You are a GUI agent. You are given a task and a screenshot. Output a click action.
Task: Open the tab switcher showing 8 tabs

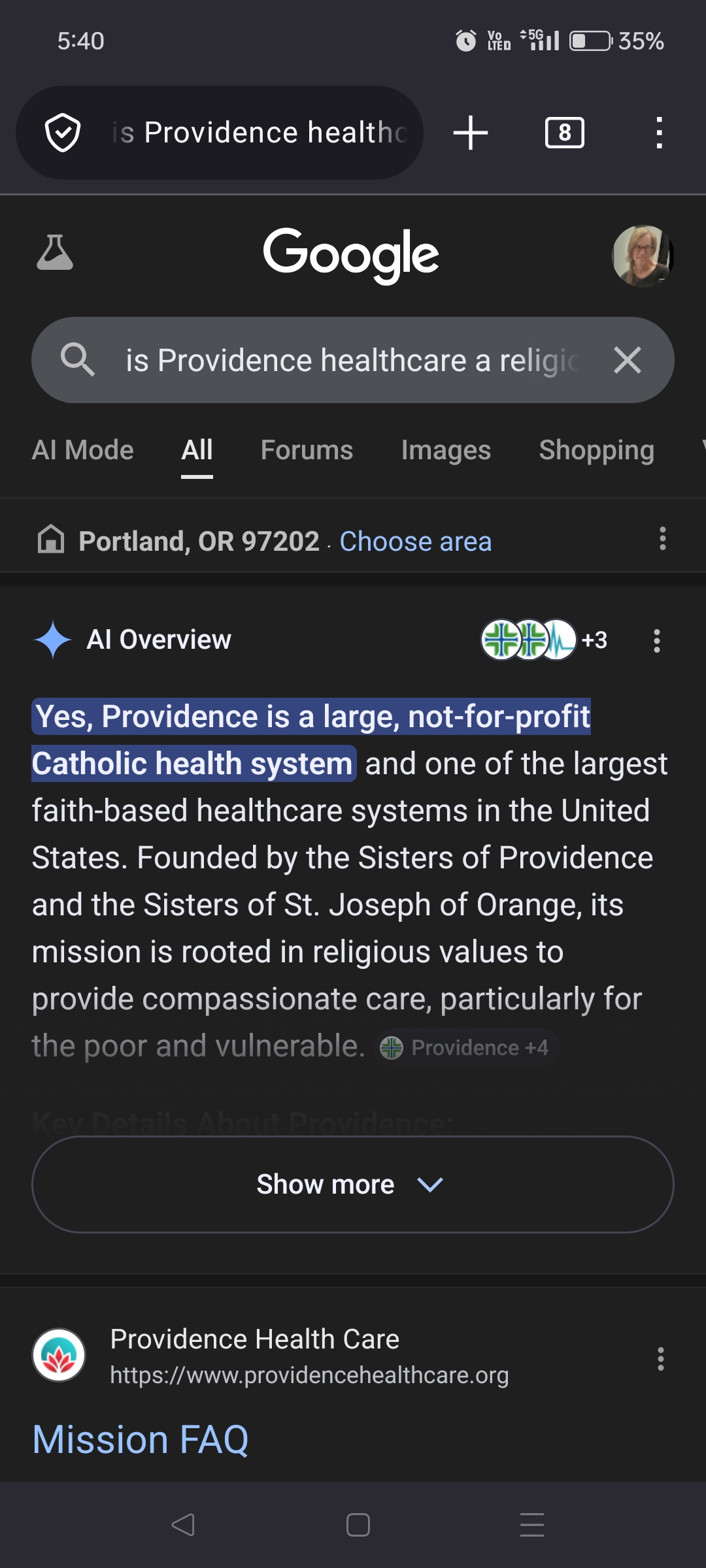565,133
